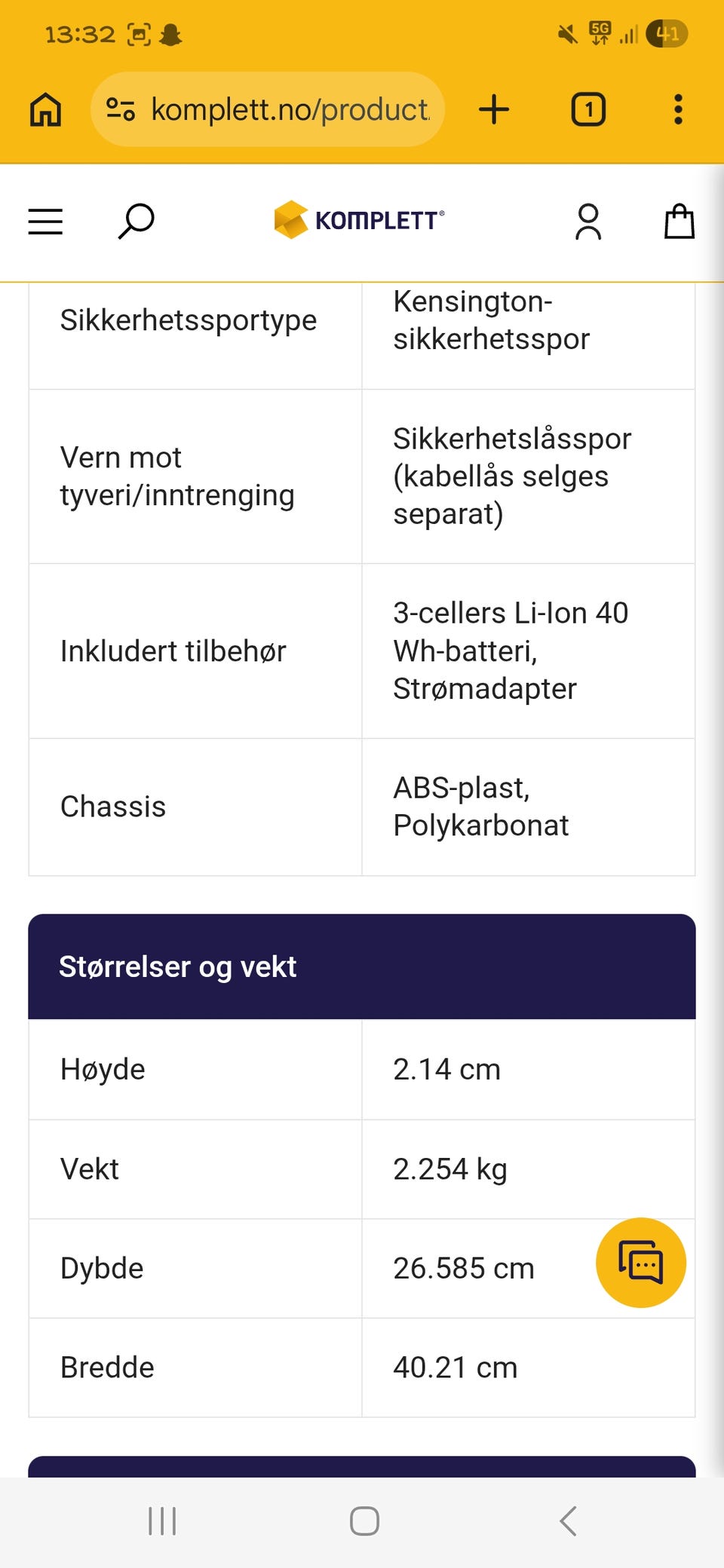Tap the Høyde specification row

click(x=360, y=1070)
